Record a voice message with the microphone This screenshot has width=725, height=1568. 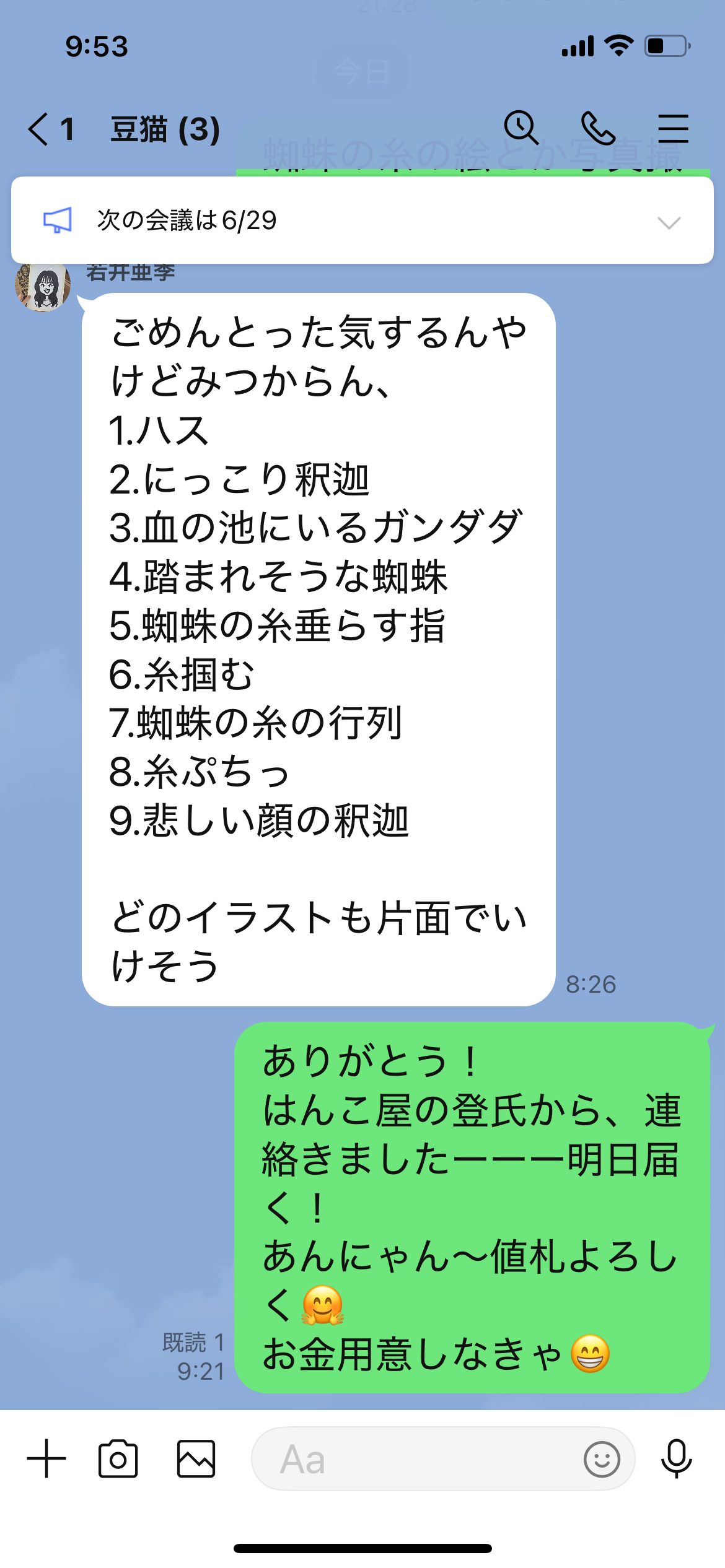pyautogui.click(x=676, y=1459)
